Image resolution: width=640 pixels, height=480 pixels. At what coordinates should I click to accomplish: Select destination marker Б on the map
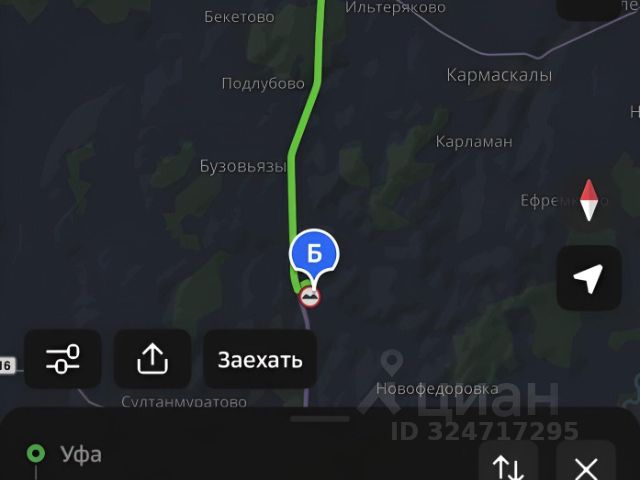(314, 255)
